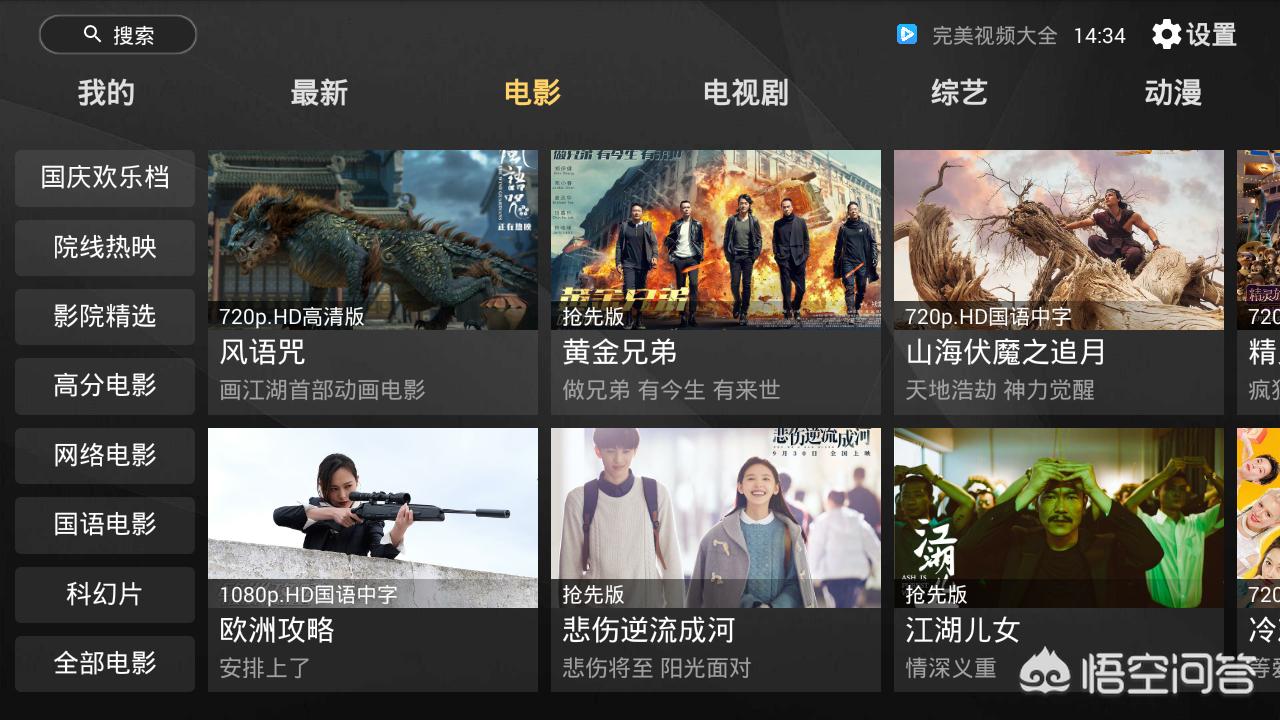Switch to the 电视剧 tab
The height and width of the screenshot is (720, 1280).
pyautogui.click(x=746, y=93)
